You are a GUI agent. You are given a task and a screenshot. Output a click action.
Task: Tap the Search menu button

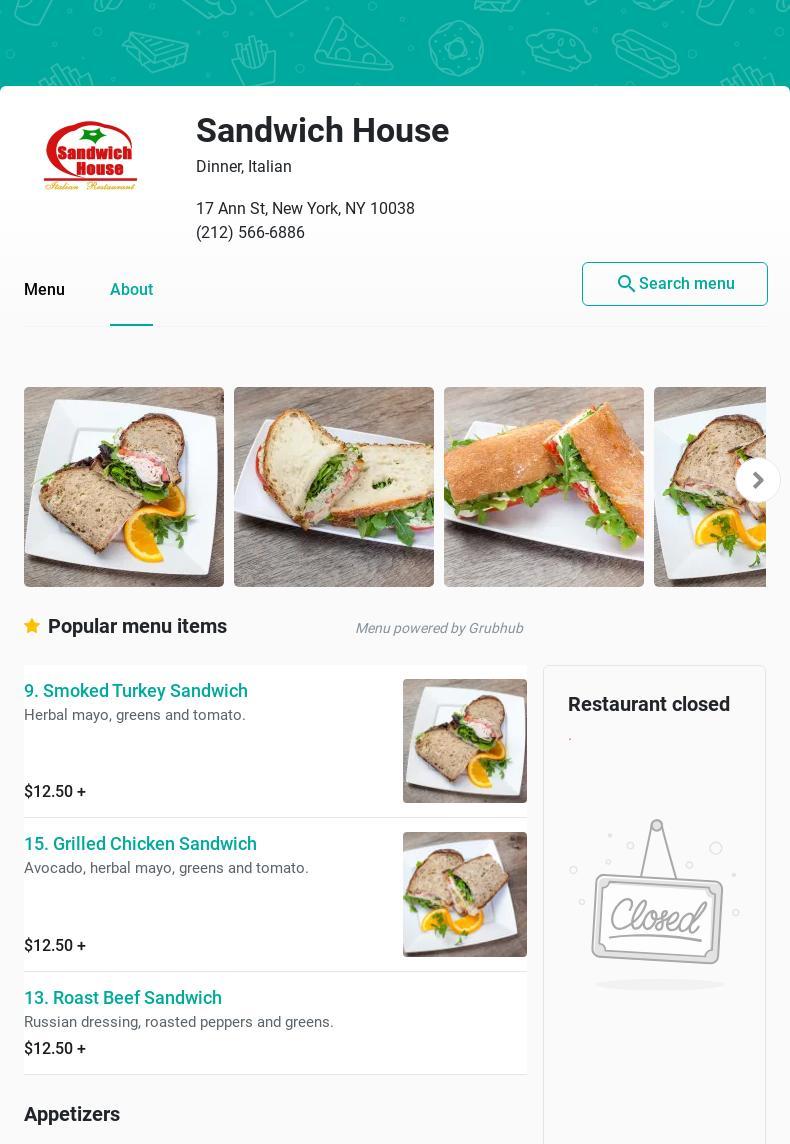pos(675,284)
